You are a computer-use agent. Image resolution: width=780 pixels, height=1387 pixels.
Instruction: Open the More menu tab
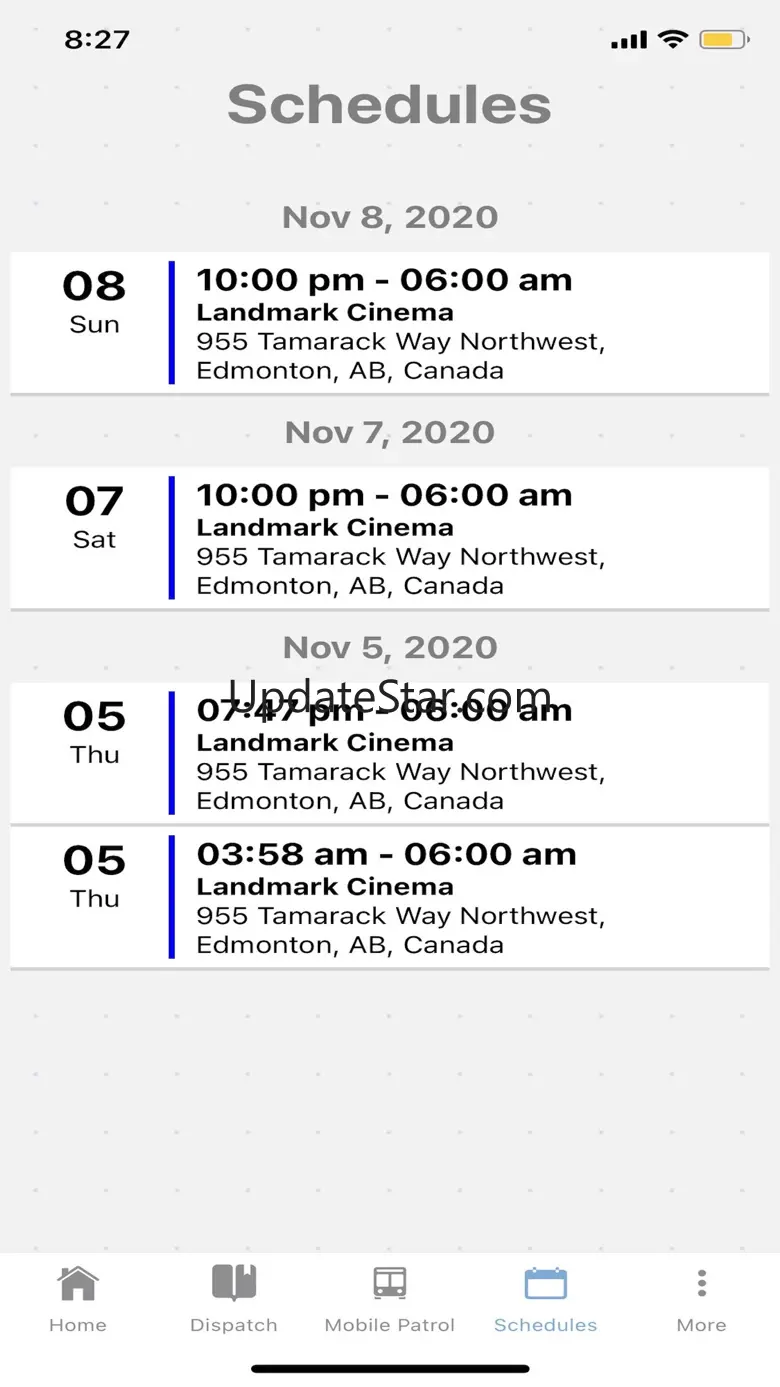[x=701, y=1298]
